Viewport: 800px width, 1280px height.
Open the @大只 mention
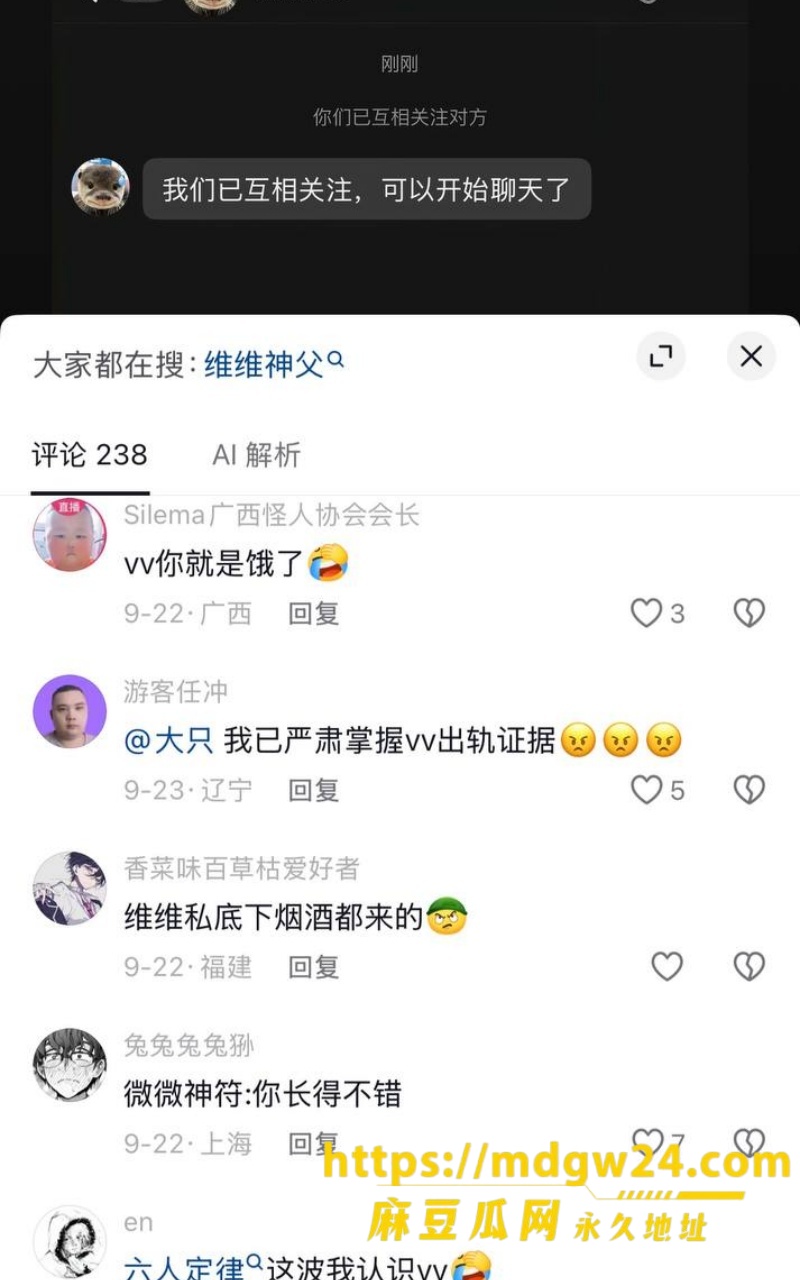(169, 740)
